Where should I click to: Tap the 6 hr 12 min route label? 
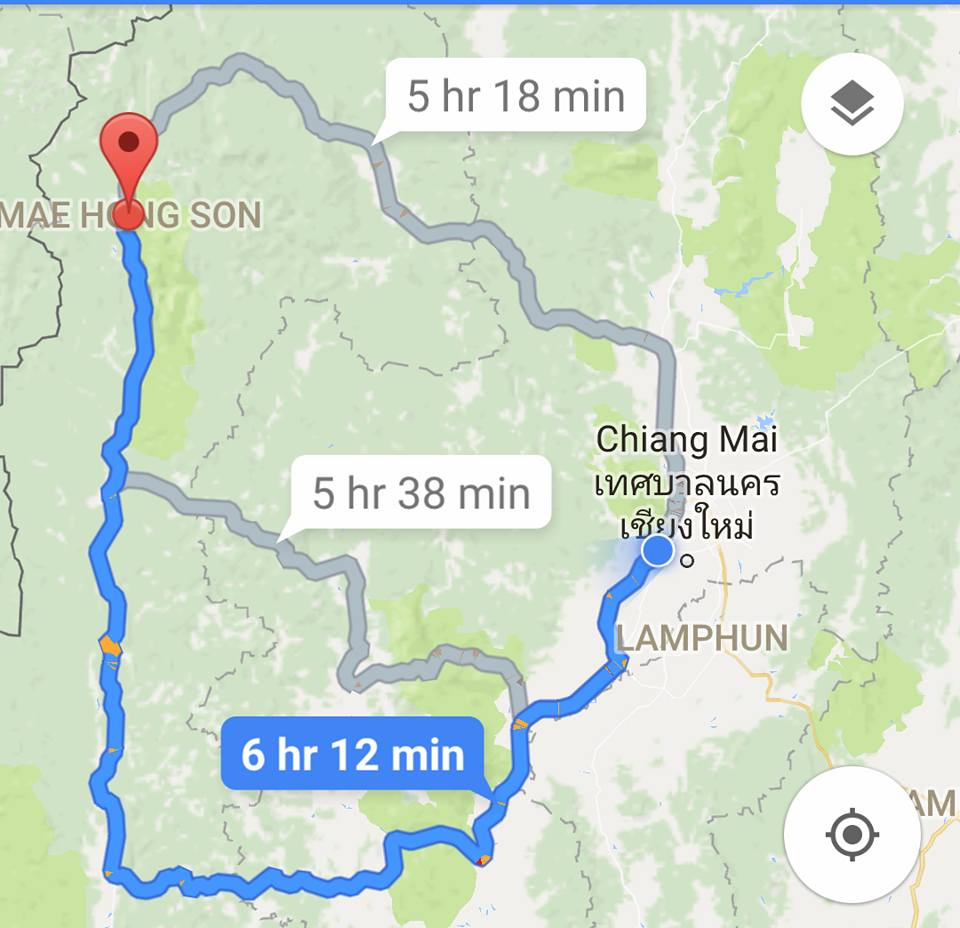[352, 754]
